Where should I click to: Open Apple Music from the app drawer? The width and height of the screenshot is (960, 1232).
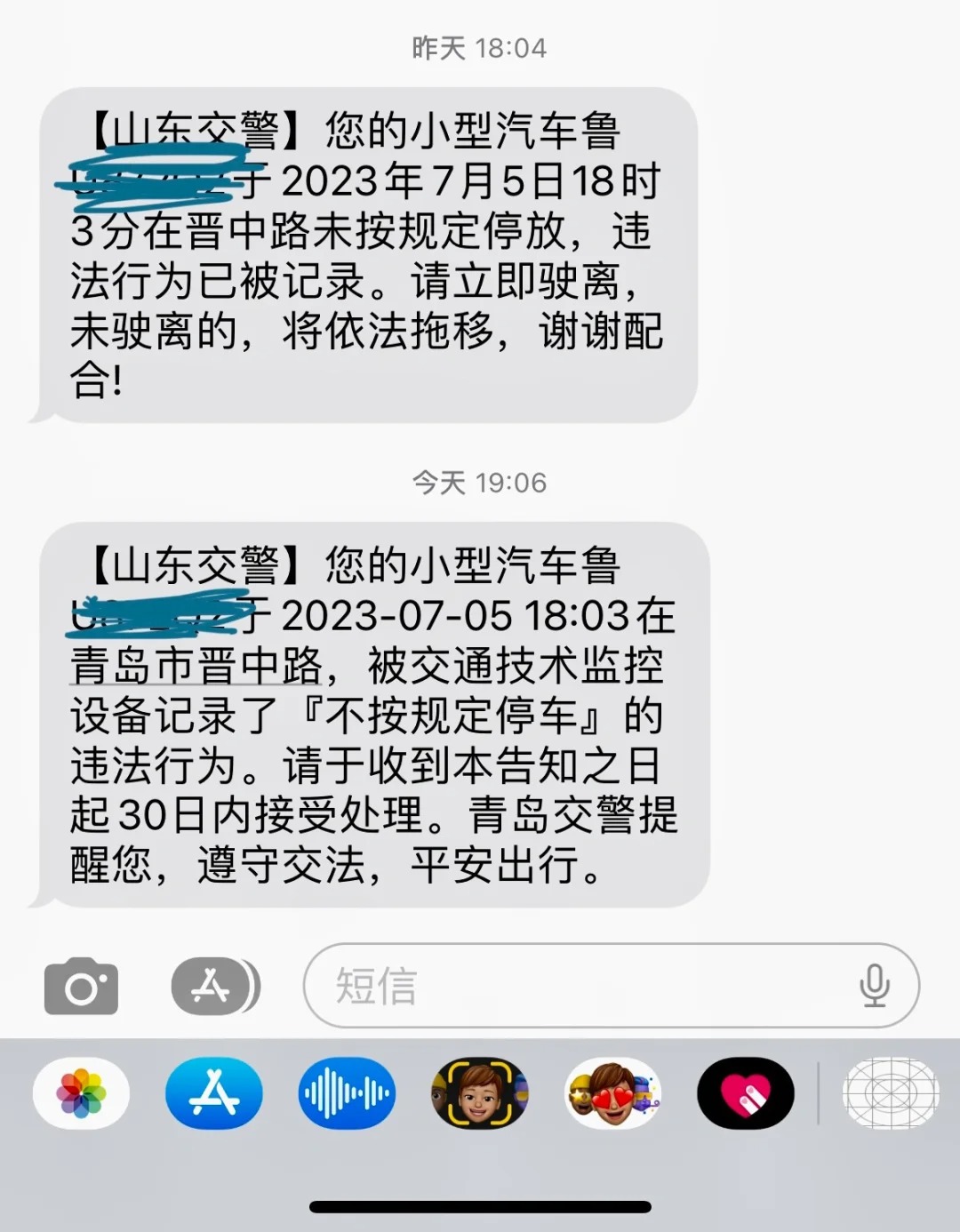coord(347,1094)
